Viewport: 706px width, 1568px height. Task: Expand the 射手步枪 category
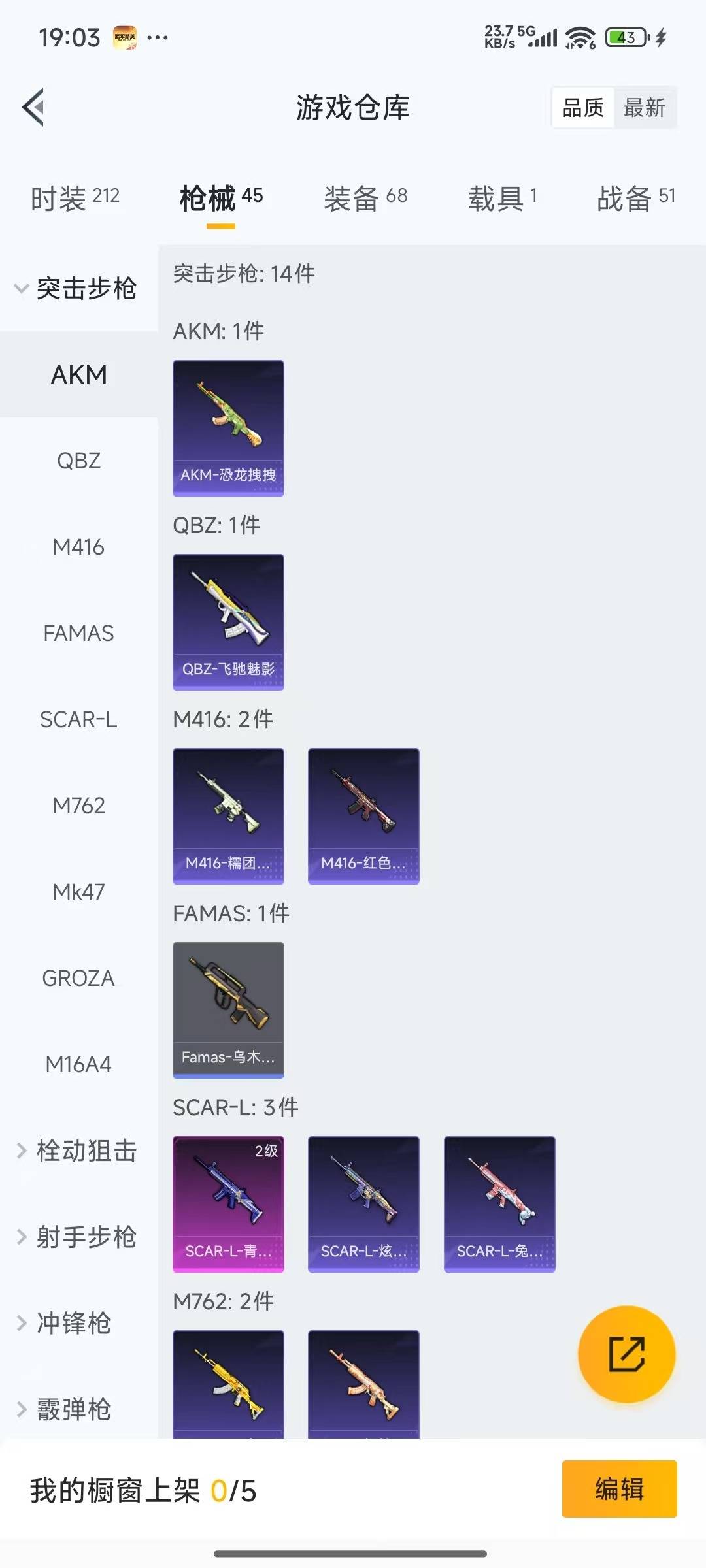tap(77, 1237)
